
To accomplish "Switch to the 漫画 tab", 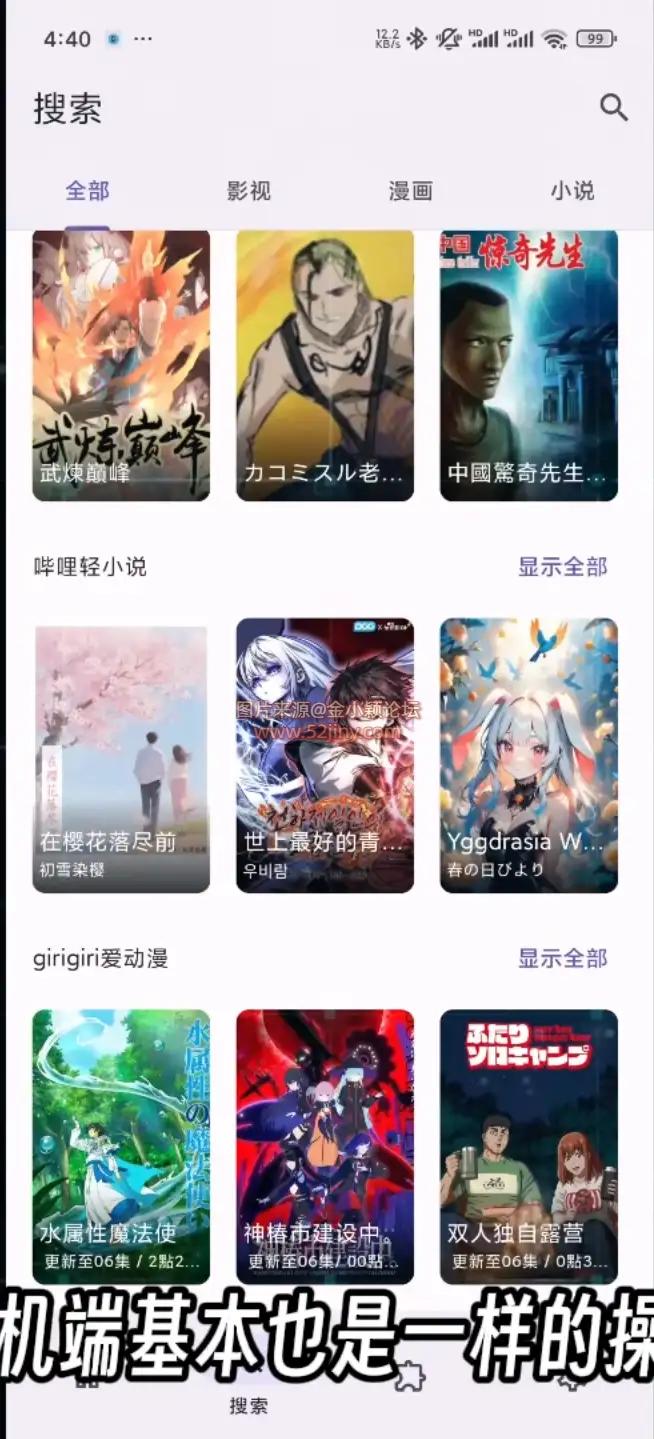I will (410, 191).
